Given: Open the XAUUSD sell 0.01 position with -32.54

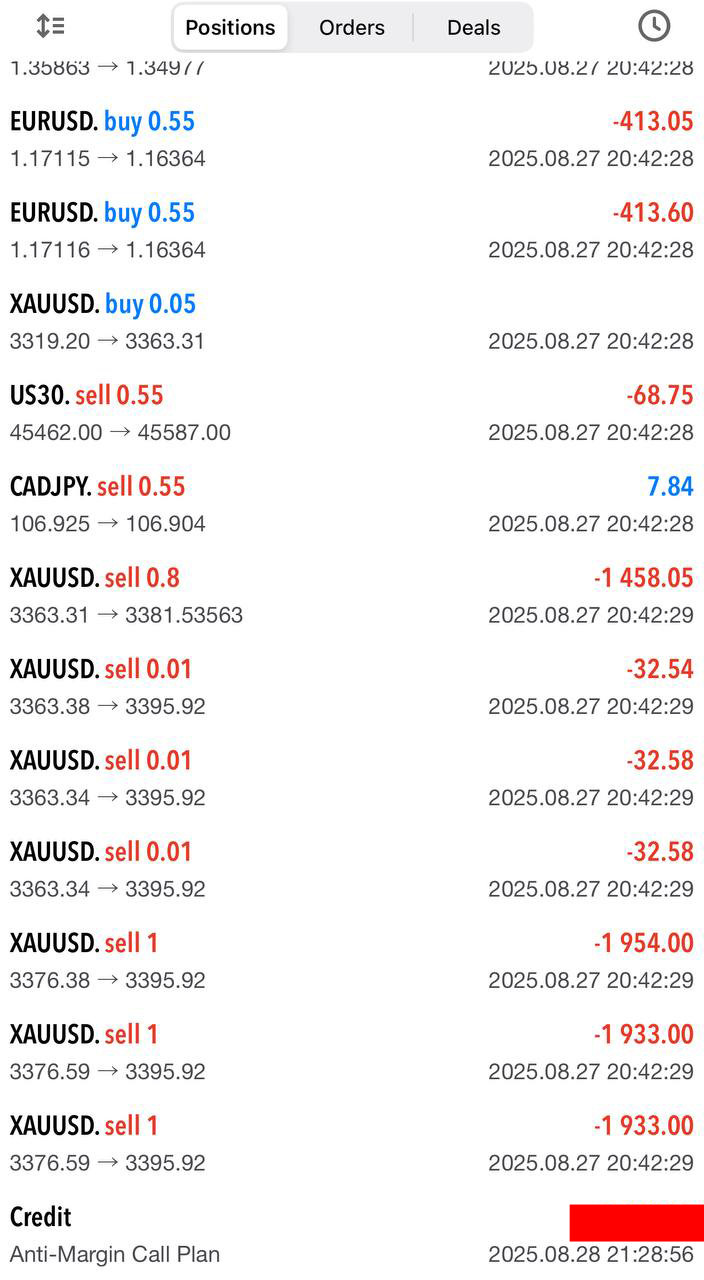Looking at the screenshot, I should [x=350, y=687].
